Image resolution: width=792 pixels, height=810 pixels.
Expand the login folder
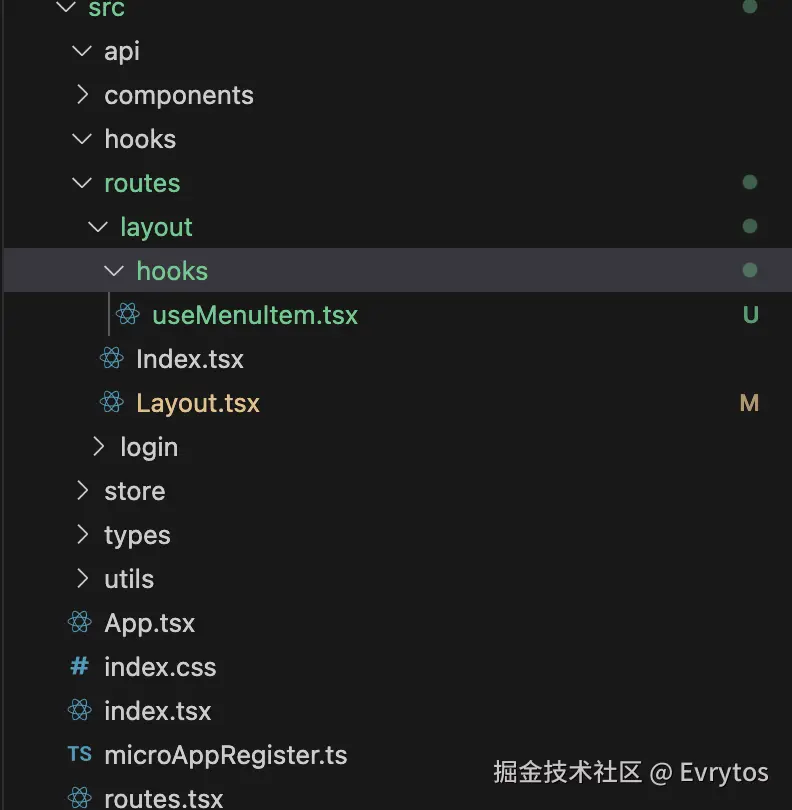(x=148, y=447)
